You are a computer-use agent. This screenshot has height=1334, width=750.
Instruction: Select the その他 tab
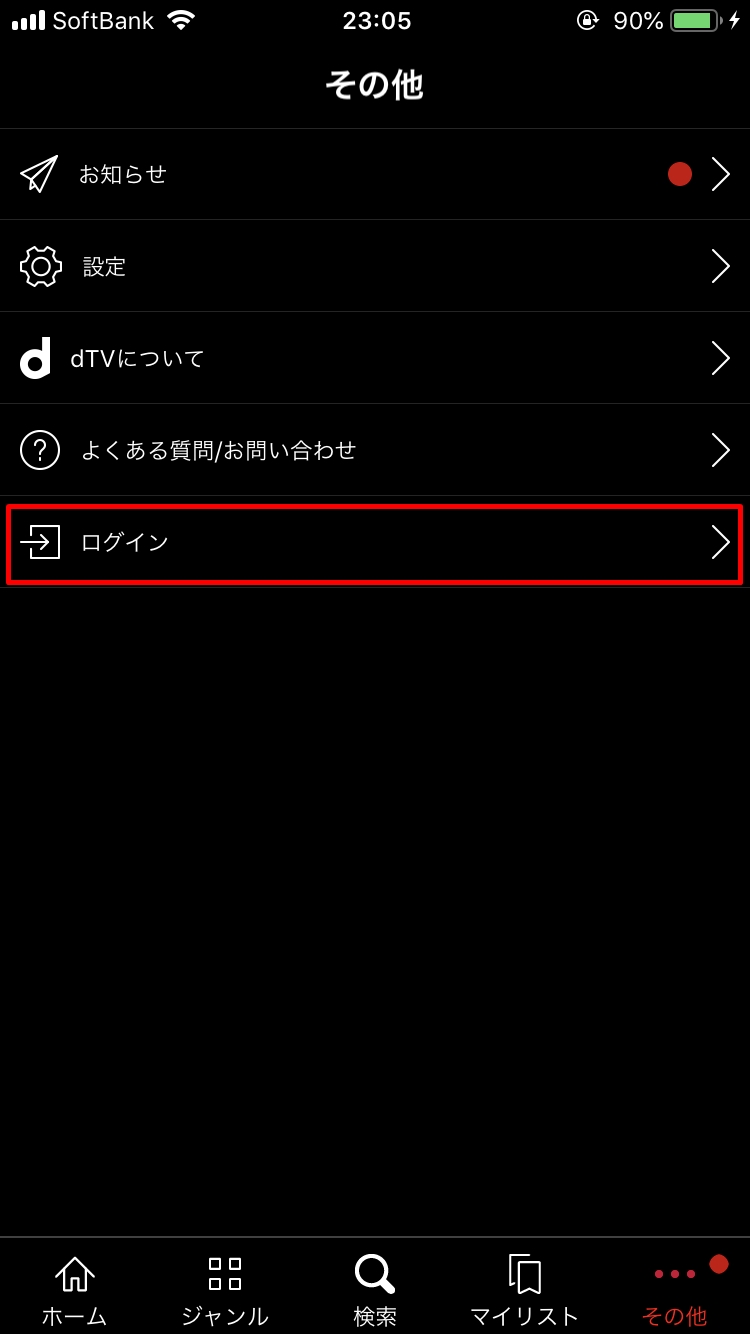click(675, 1289)
